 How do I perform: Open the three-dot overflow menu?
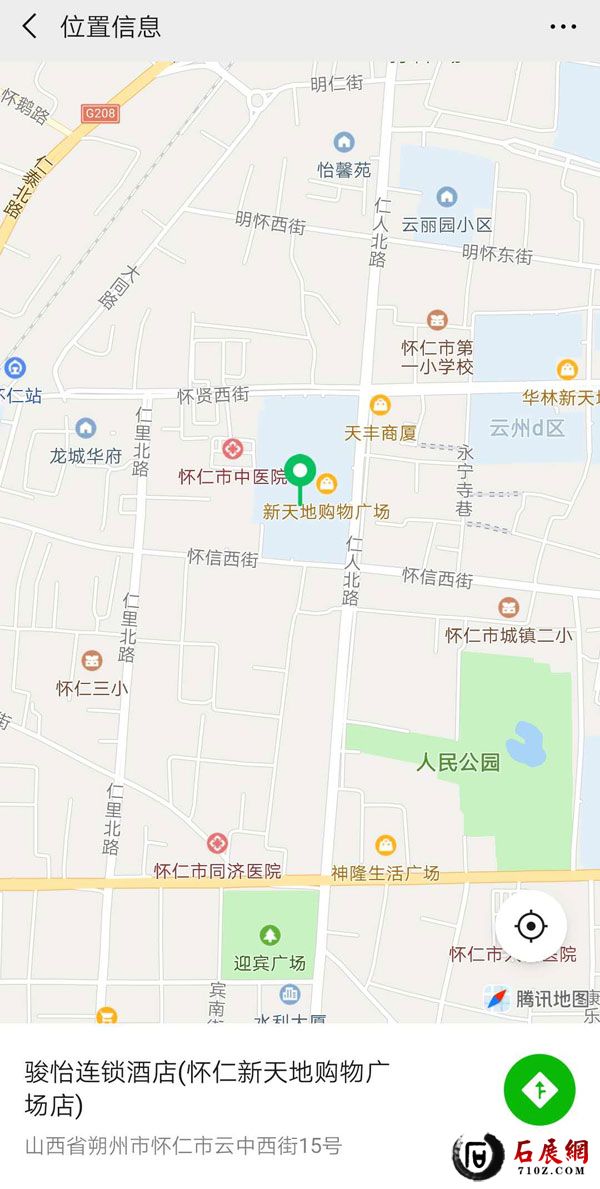pyautogui.click(x=563, y=27)
